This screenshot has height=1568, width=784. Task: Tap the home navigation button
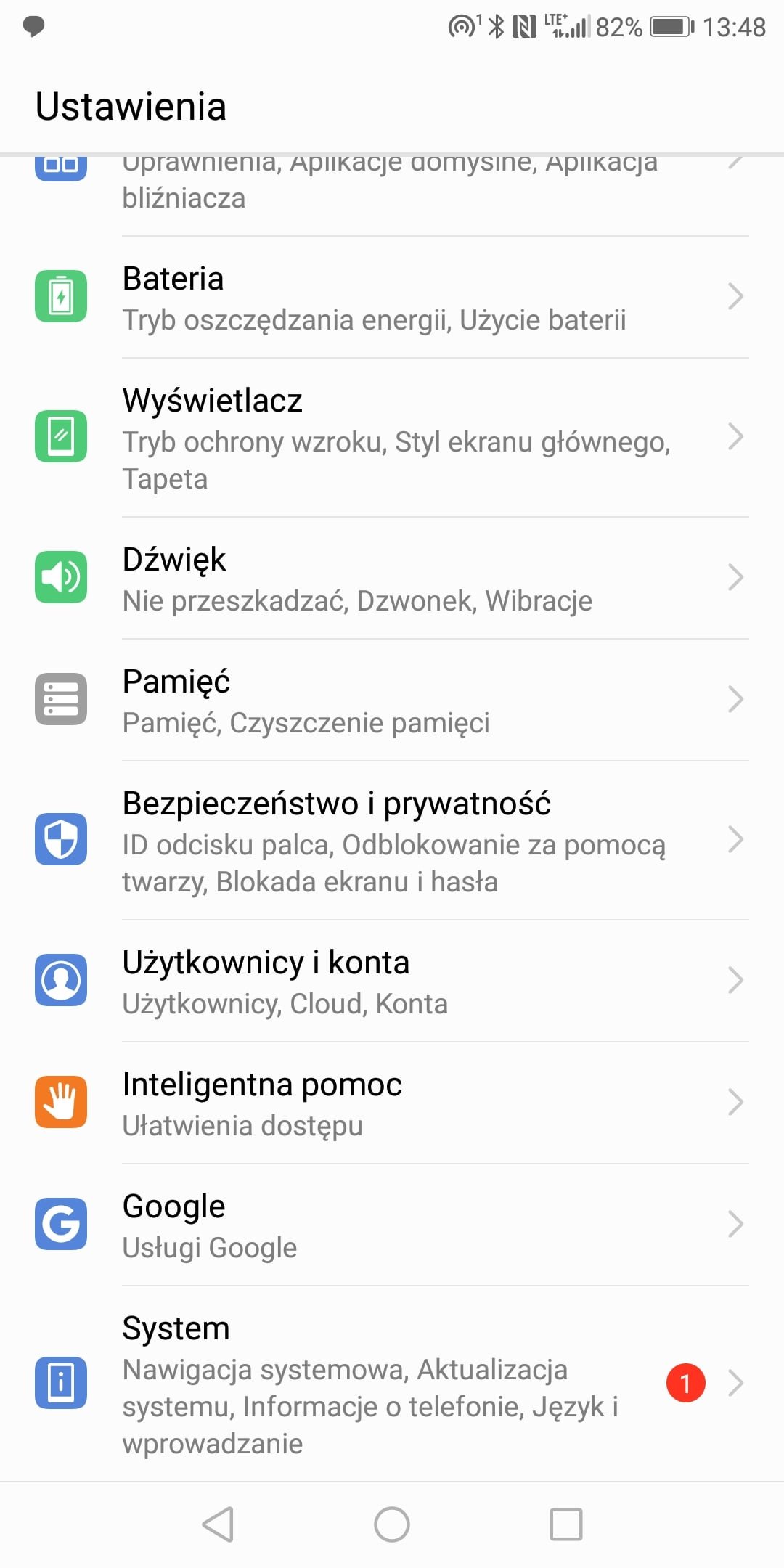392,1524
